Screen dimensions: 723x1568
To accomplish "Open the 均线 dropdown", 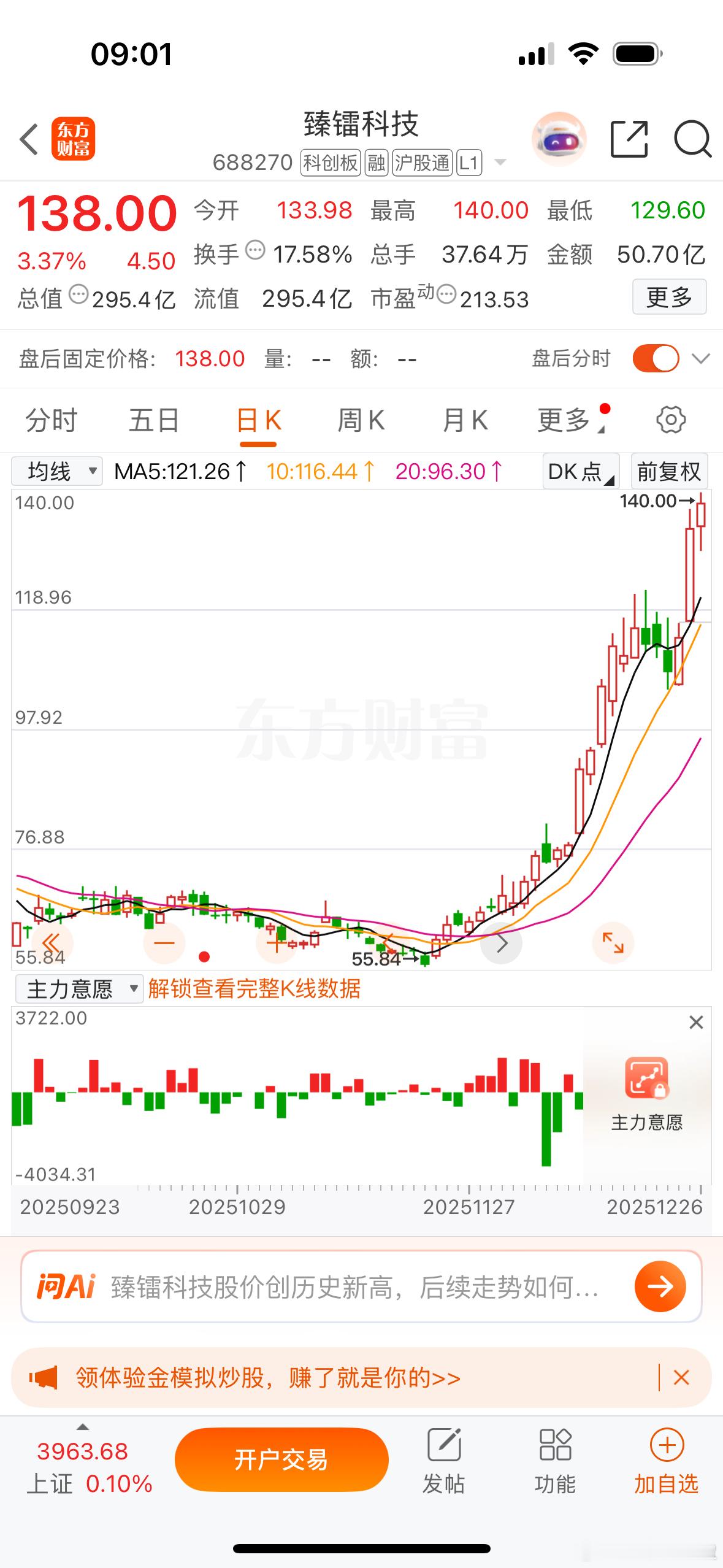I will pos(56,471).
